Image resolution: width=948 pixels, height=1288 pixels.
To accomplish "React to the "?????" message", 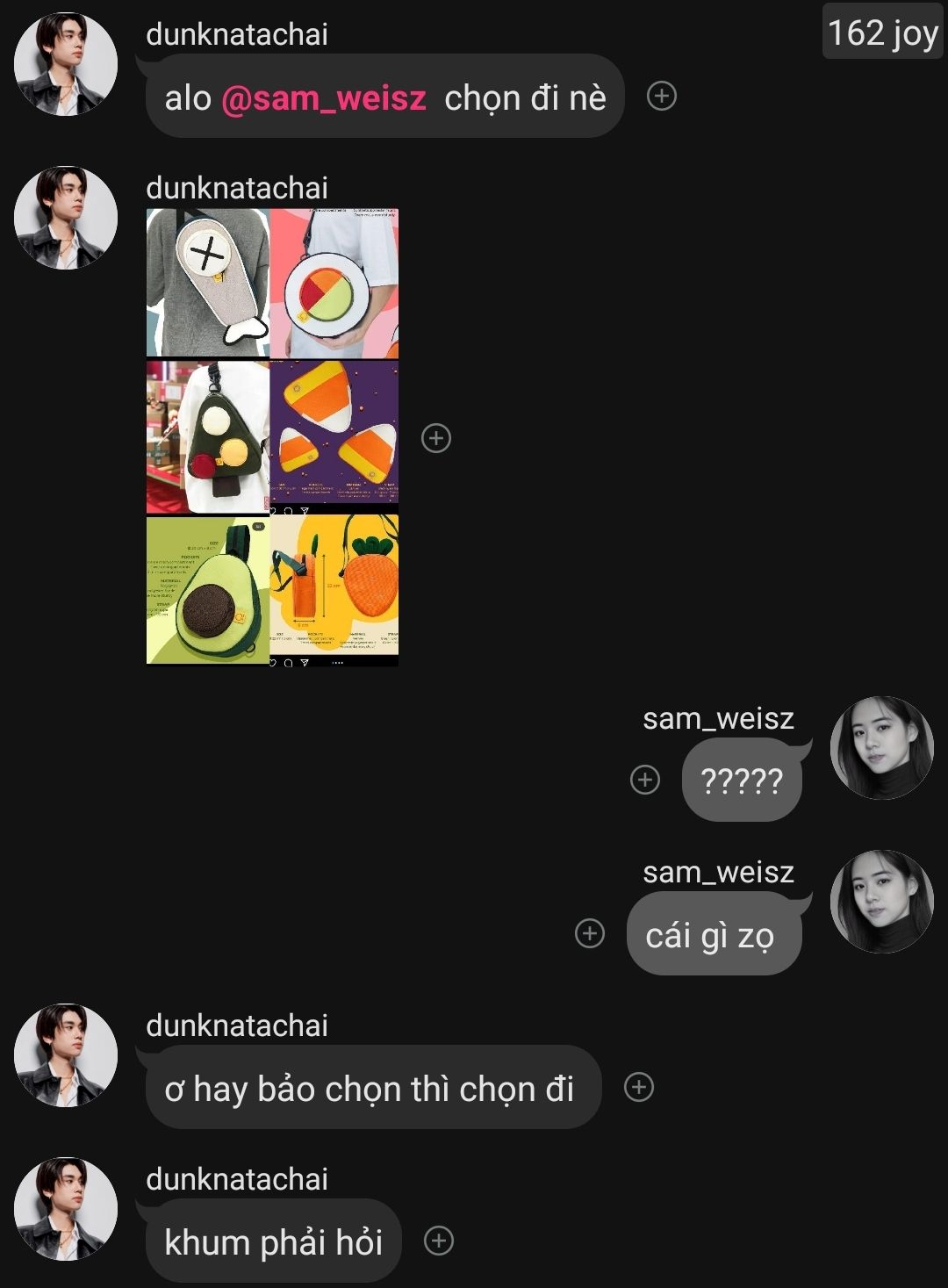I will pos(645,779).
